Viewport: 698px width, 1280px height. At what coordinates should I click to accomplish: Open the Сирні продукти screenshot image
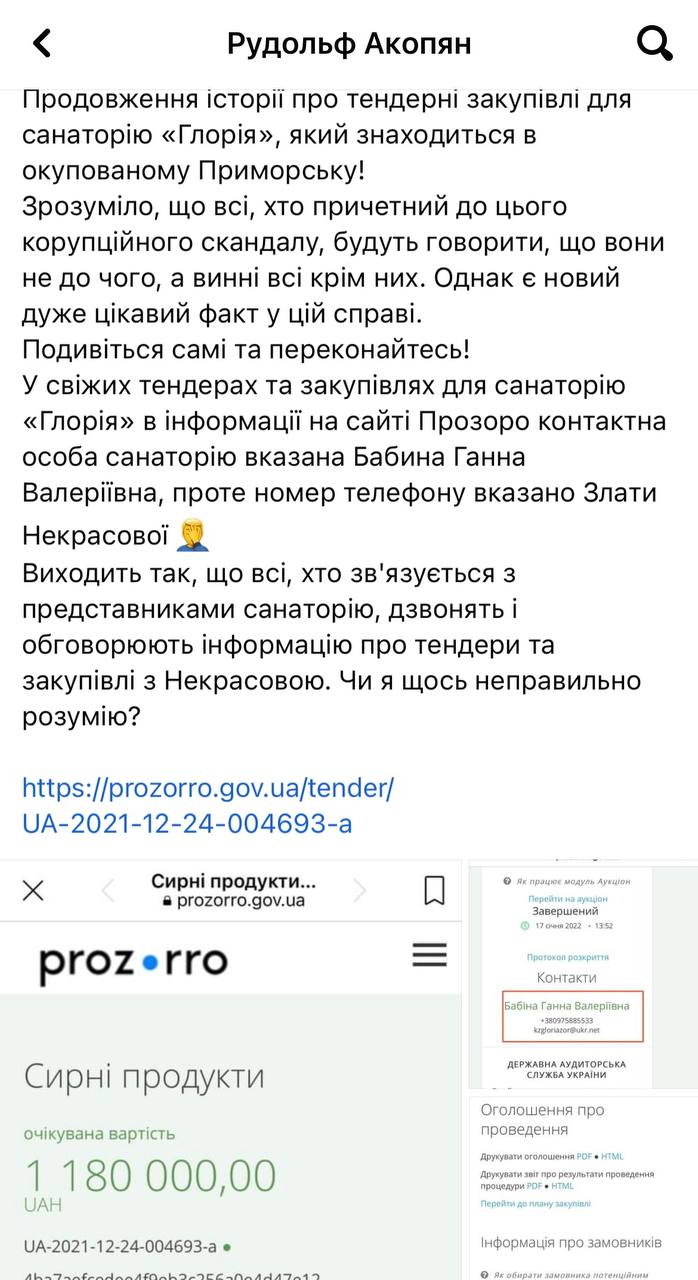point(230,1068)
